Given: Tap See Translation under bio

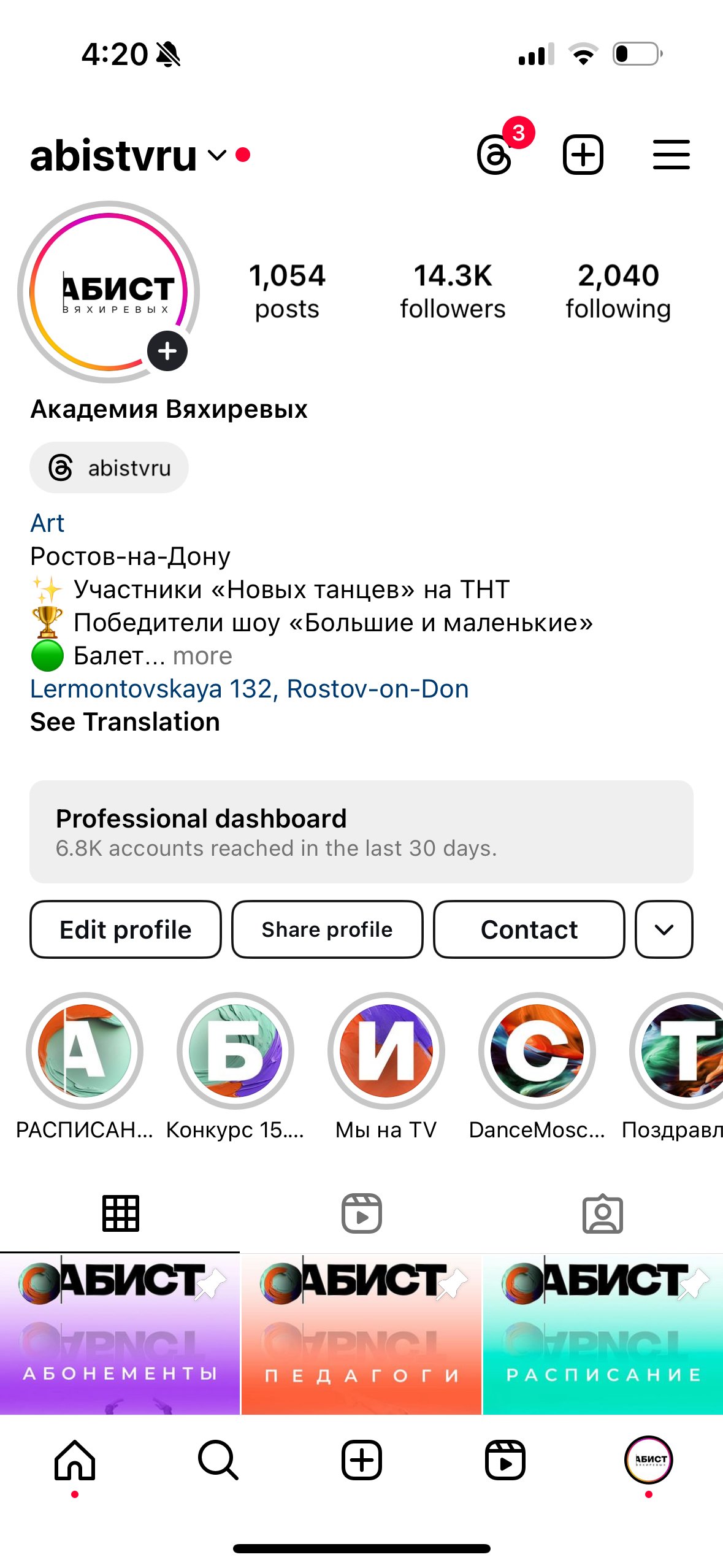Looking at the screenshot, I should [x=125, y=722].
